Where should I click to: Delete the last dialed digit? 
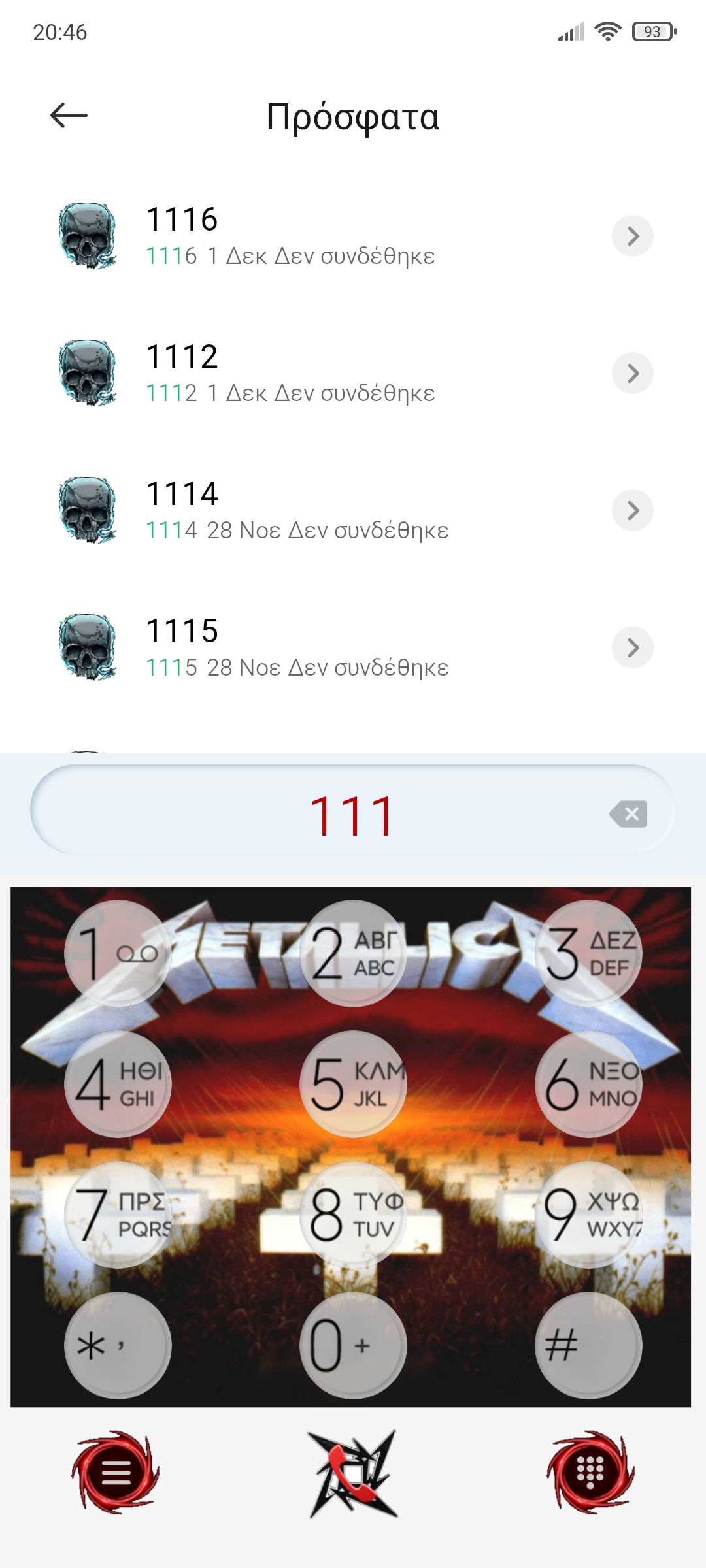(x=628, y=814)
